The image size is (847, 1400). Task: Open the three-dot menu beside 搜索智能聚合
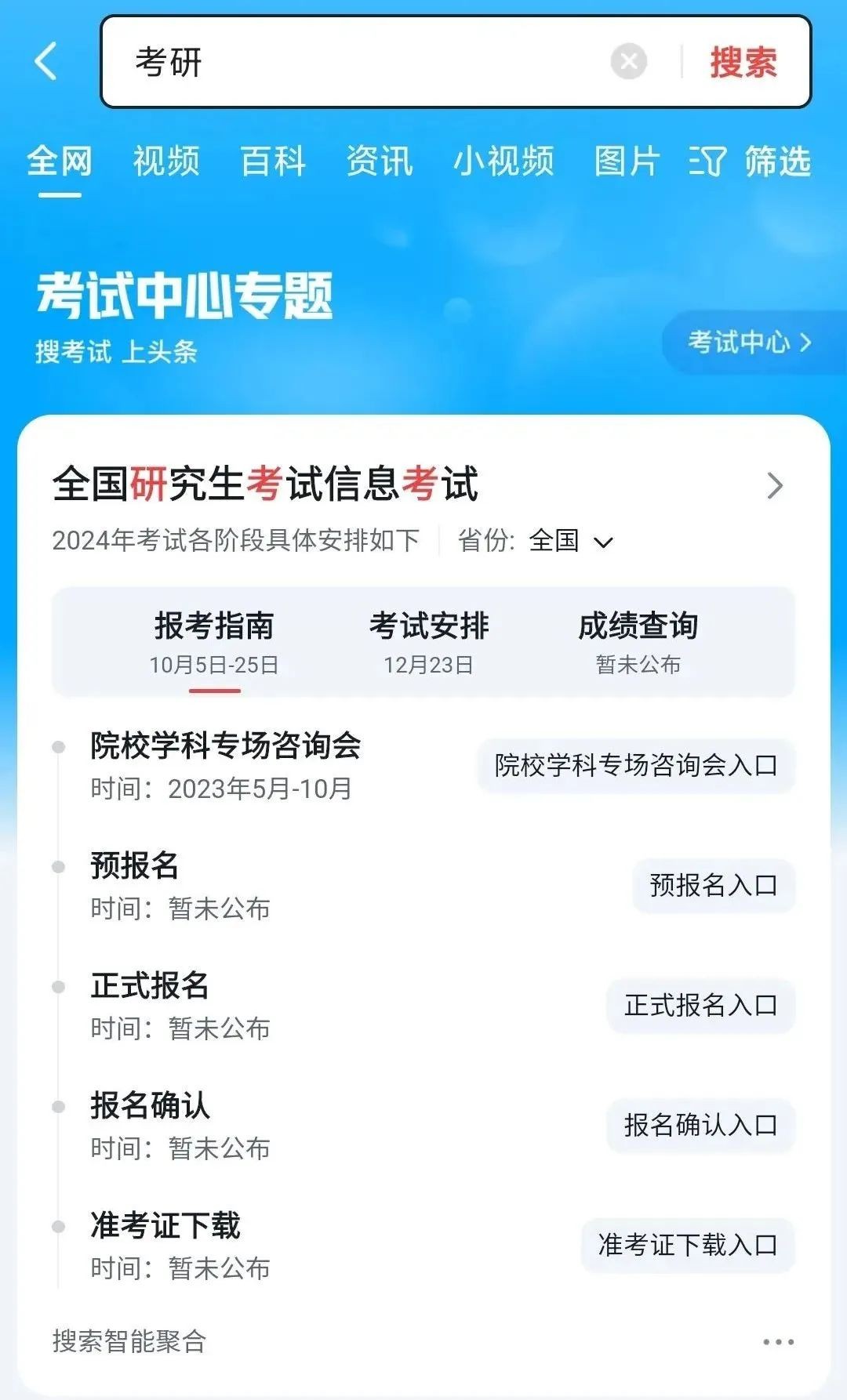coord(778,1342)
